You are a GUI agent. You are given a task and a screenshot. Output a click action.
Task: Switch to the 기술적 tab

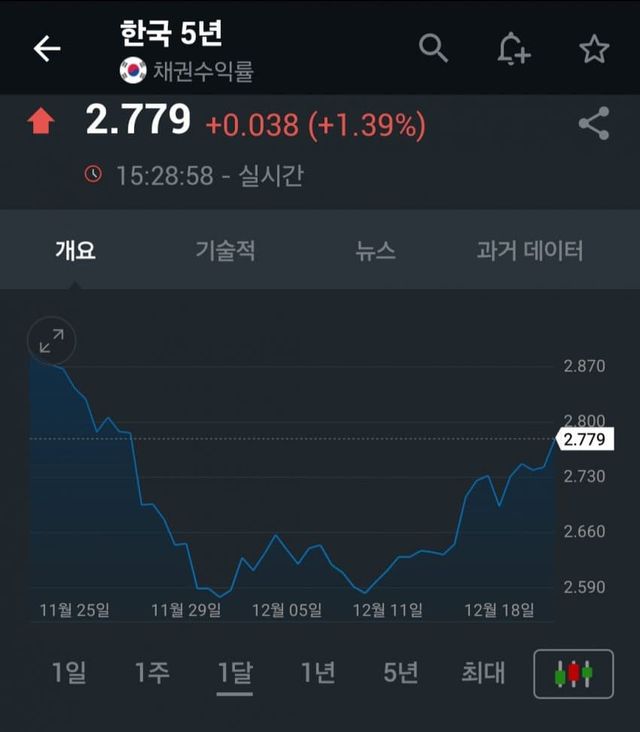tap(225, 250)
